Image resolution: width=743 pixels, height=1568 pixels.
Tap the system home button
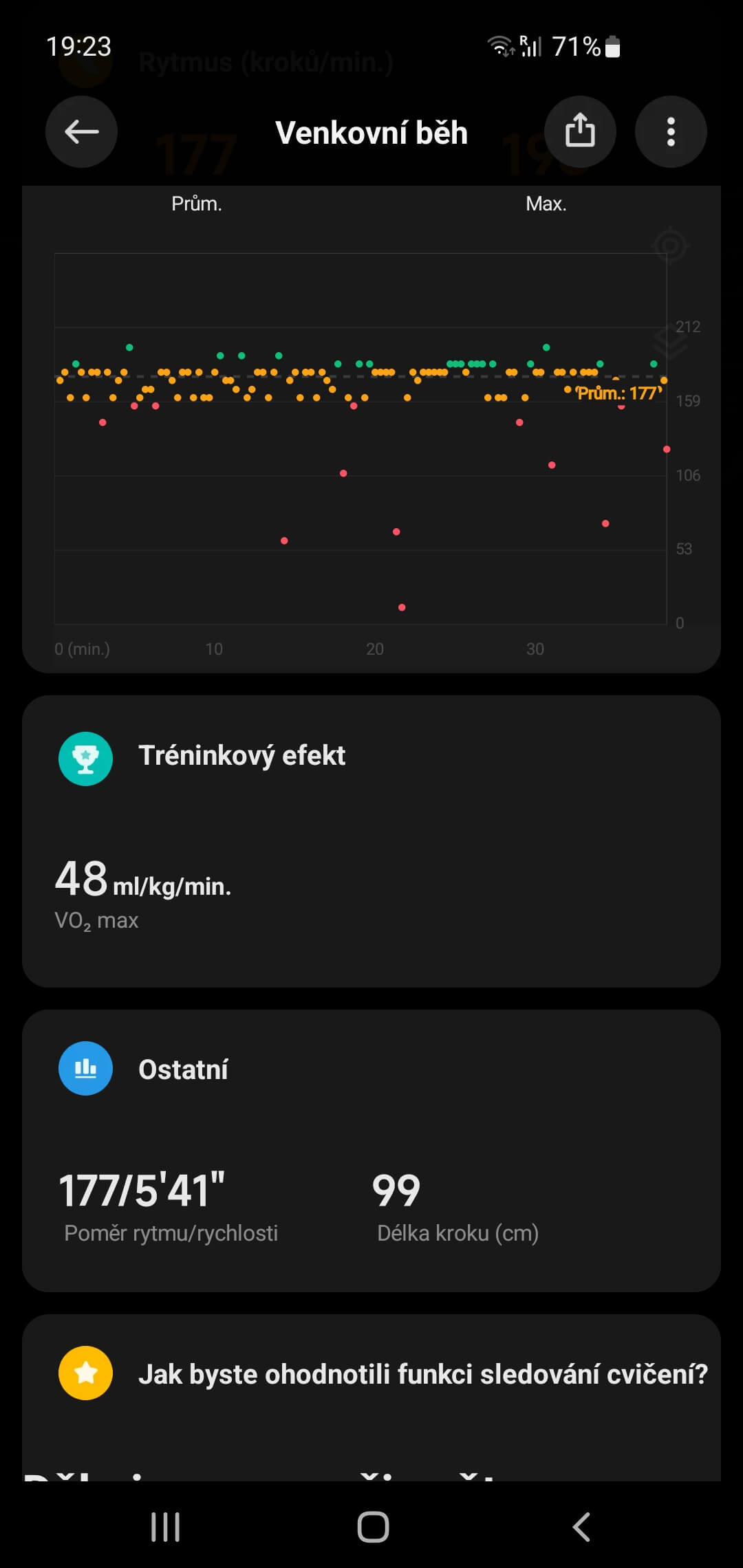tap(373, 1527)
